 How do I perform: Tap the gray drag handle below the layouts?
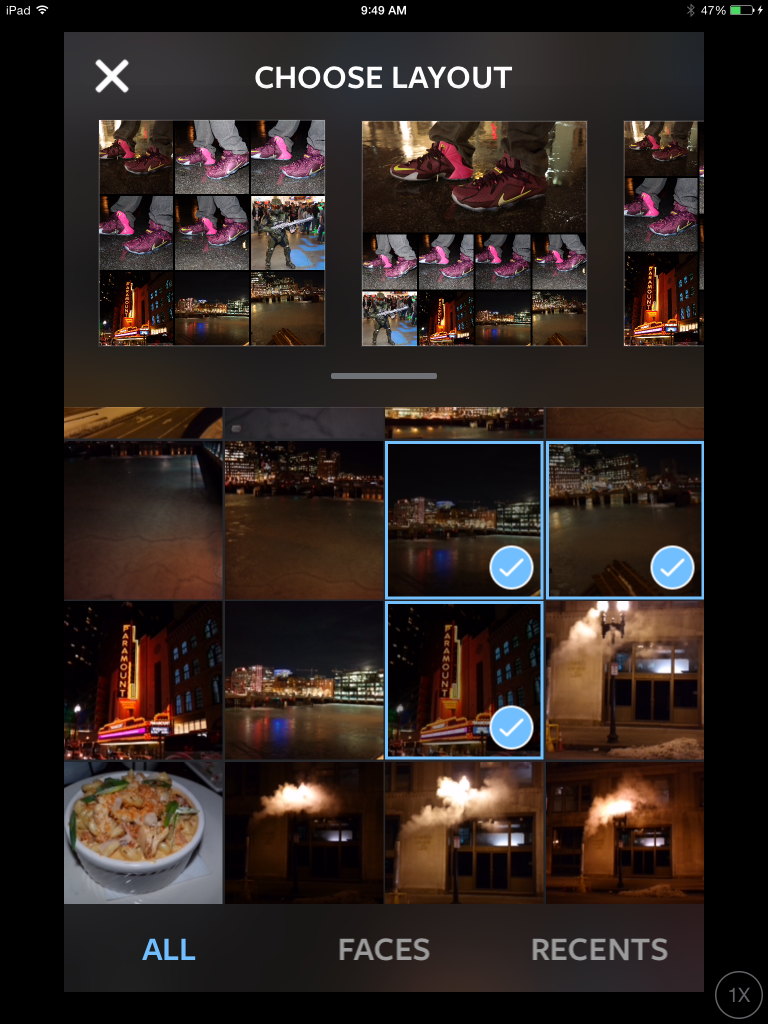(384, 377)
